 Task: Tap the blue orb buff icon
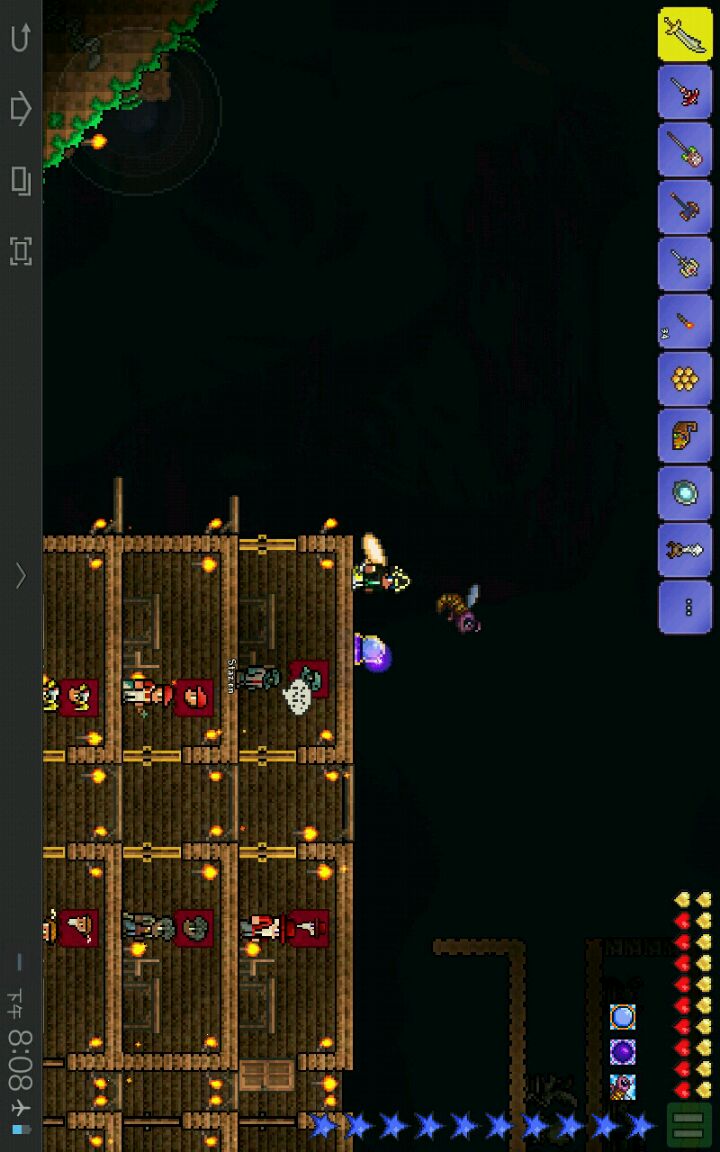623,1017
